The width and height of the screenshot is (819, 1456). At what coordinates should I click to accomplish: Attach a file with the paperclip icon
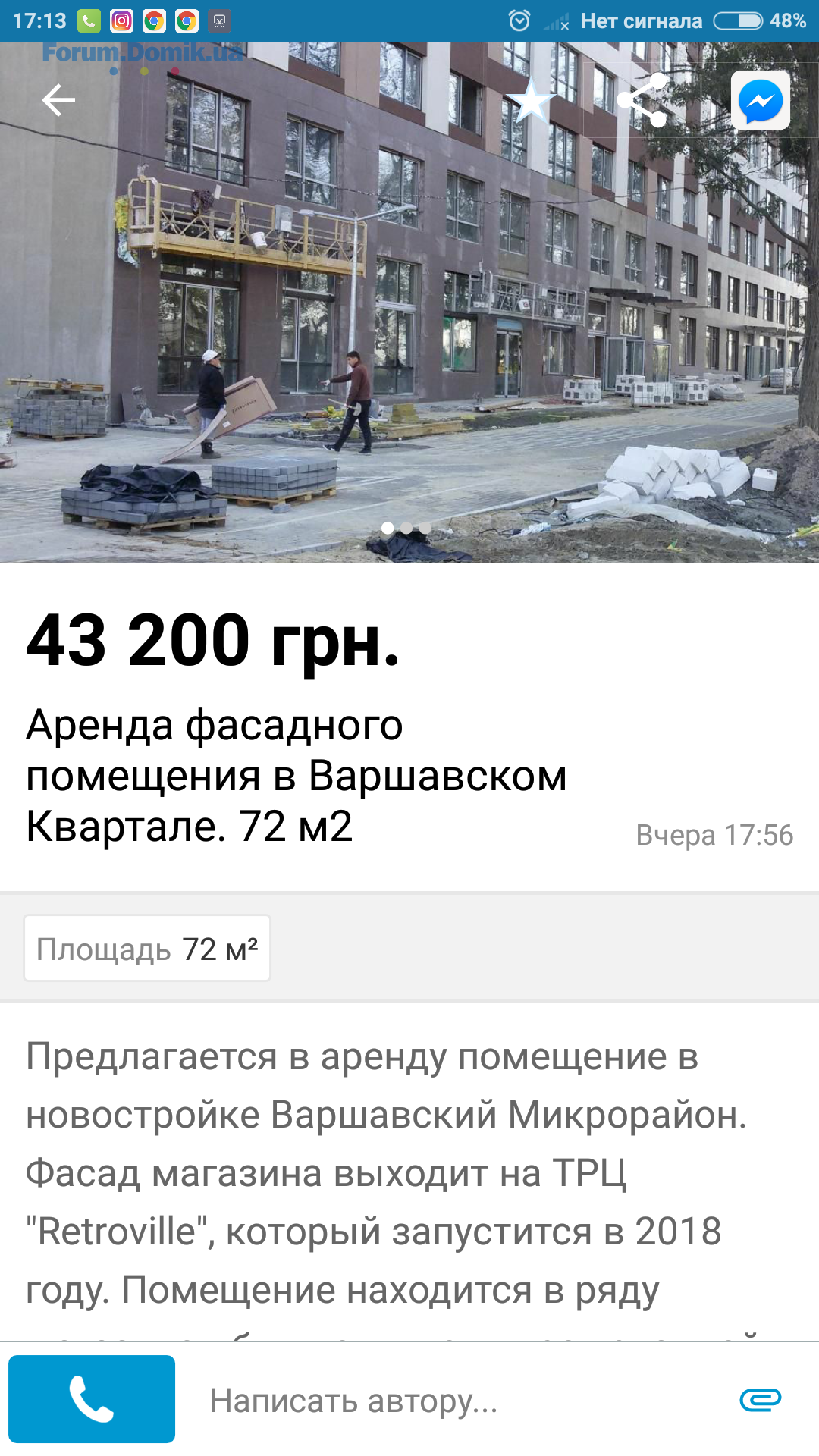coord(760,1400)
